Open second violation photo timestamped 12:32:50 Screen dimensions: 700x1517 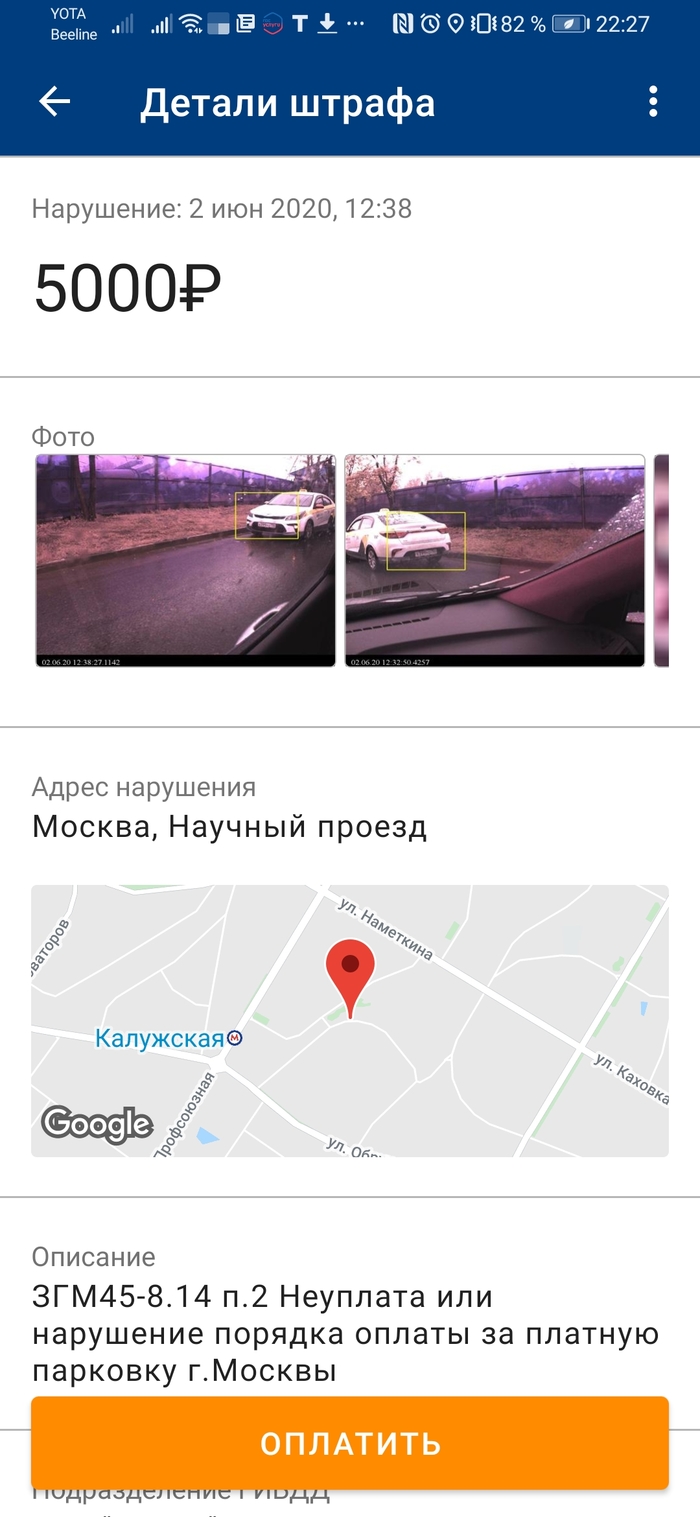pyautogui.click(x=495, y=560)
